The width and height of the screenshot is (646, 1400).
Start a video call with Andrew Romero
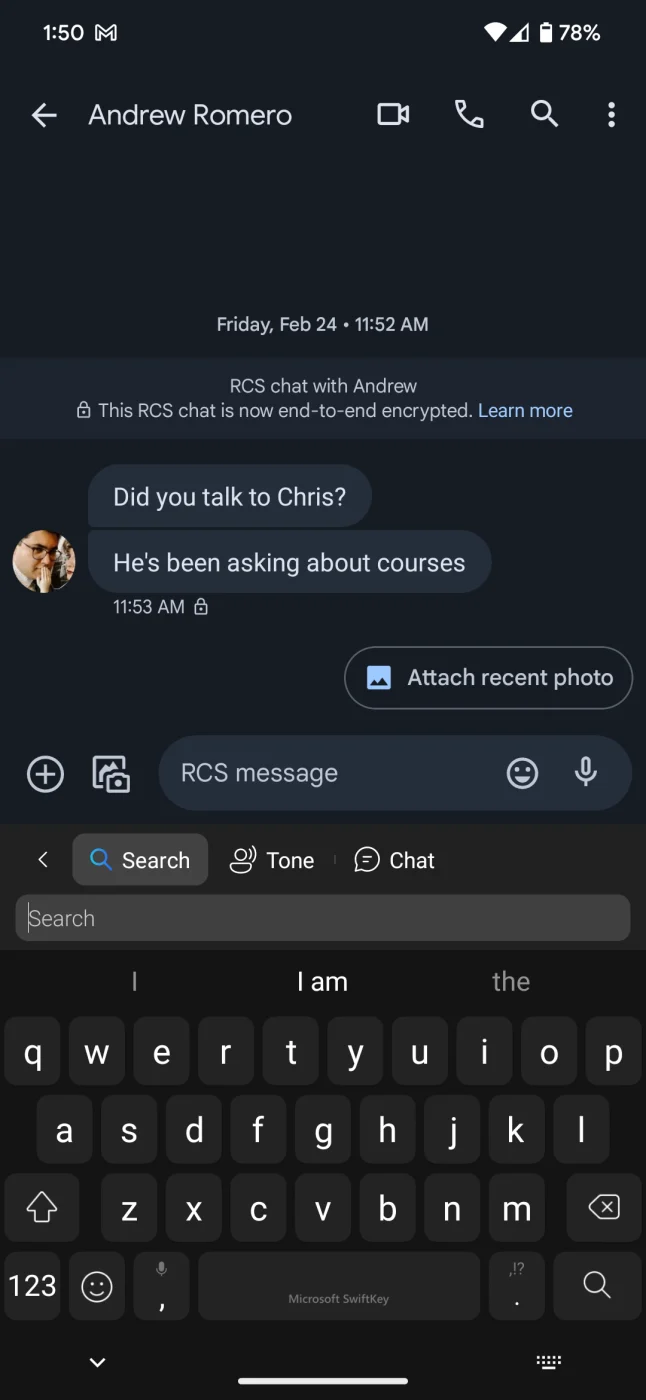tap(393, 115)
